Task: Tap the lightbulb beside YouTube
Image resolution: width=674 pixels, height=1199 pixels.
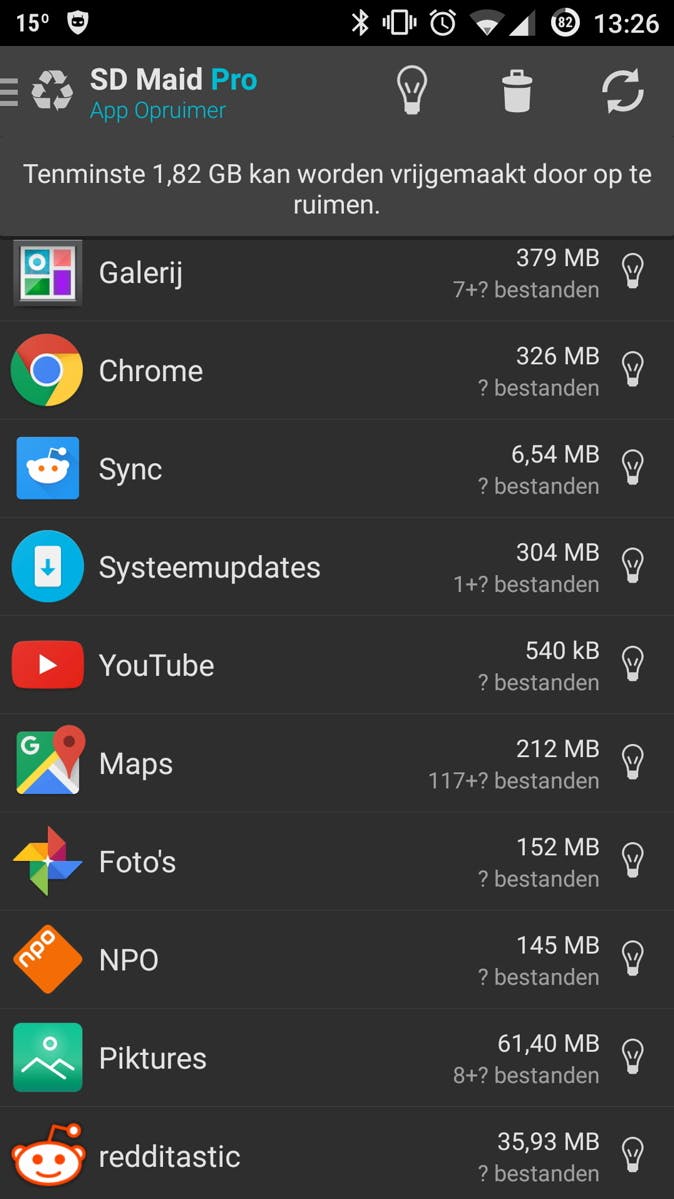Action: [x=632, y=664]
